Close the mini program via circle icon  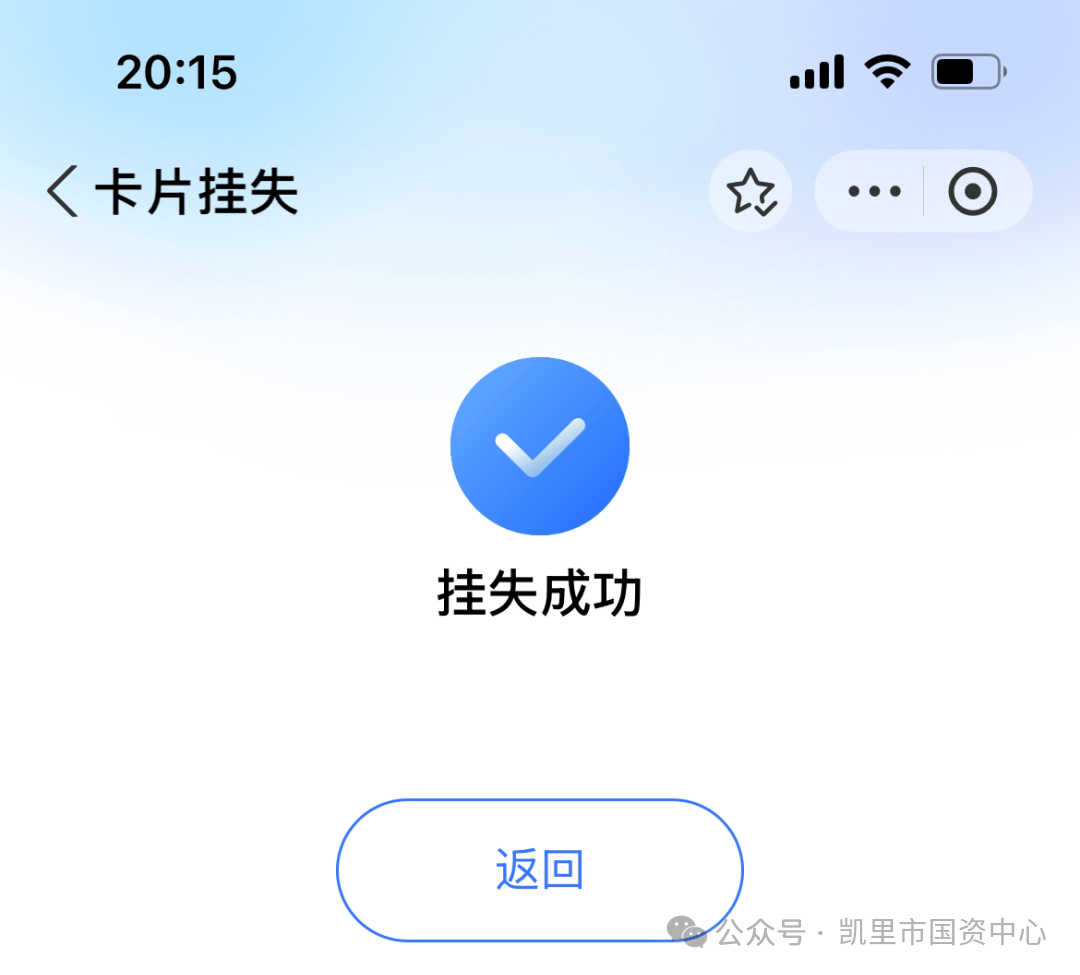coord(972,192)
